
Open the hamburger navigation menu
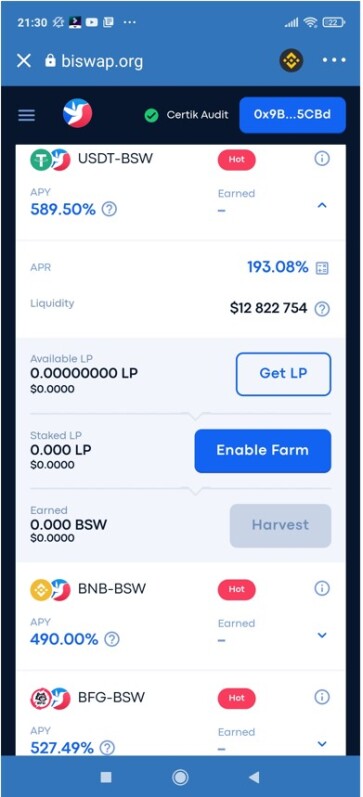pyautogui.click(x=26, y=115)
